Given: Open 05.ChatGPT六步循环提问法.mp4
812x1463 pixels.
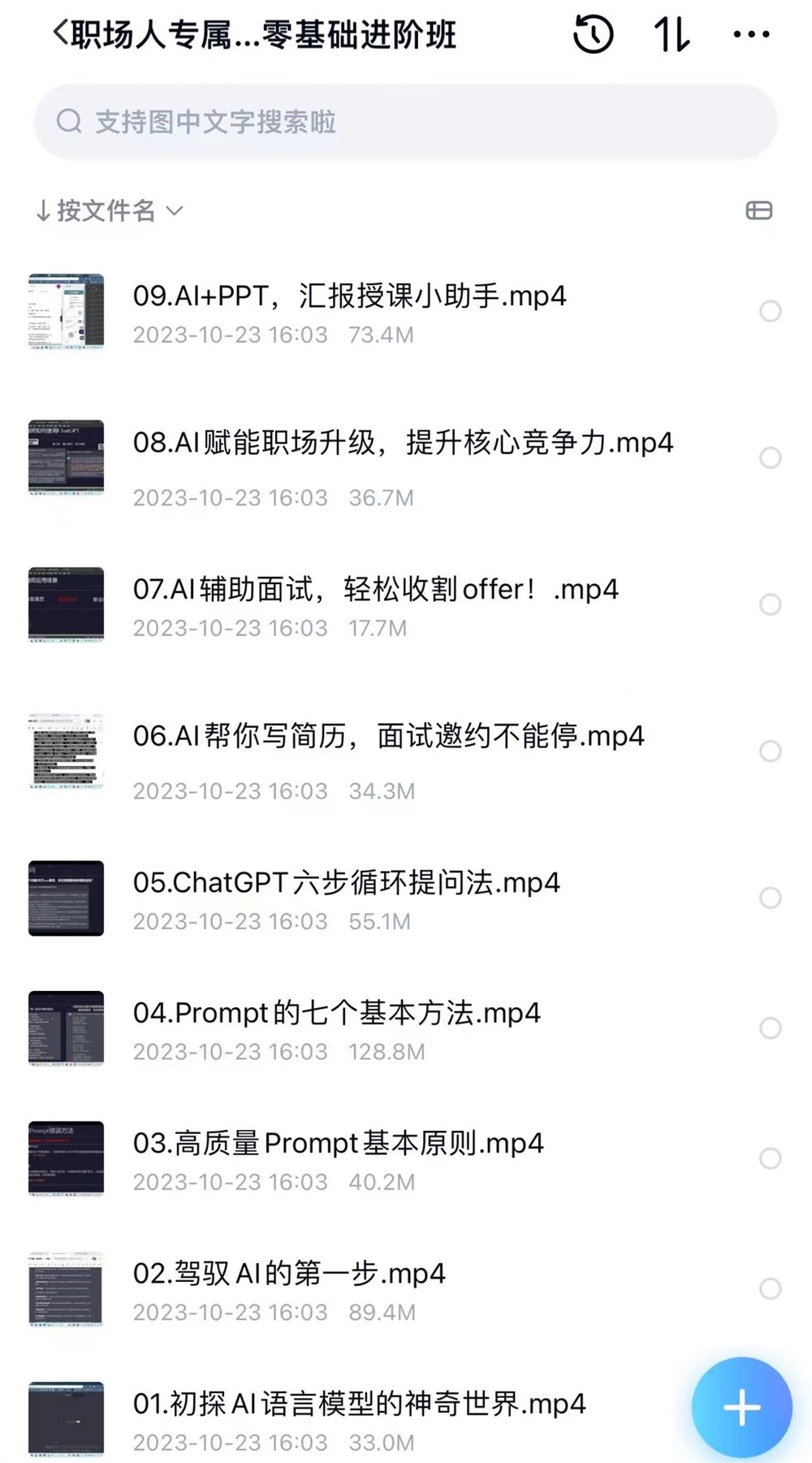Looking at the screenshot, I should 346,883.
